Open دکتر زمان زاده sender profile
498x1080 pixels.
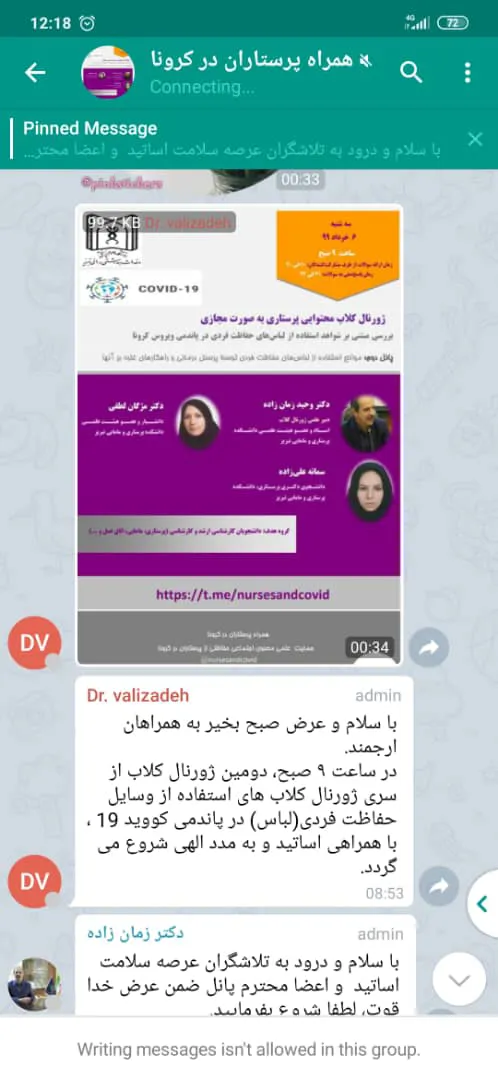point(136,934)
